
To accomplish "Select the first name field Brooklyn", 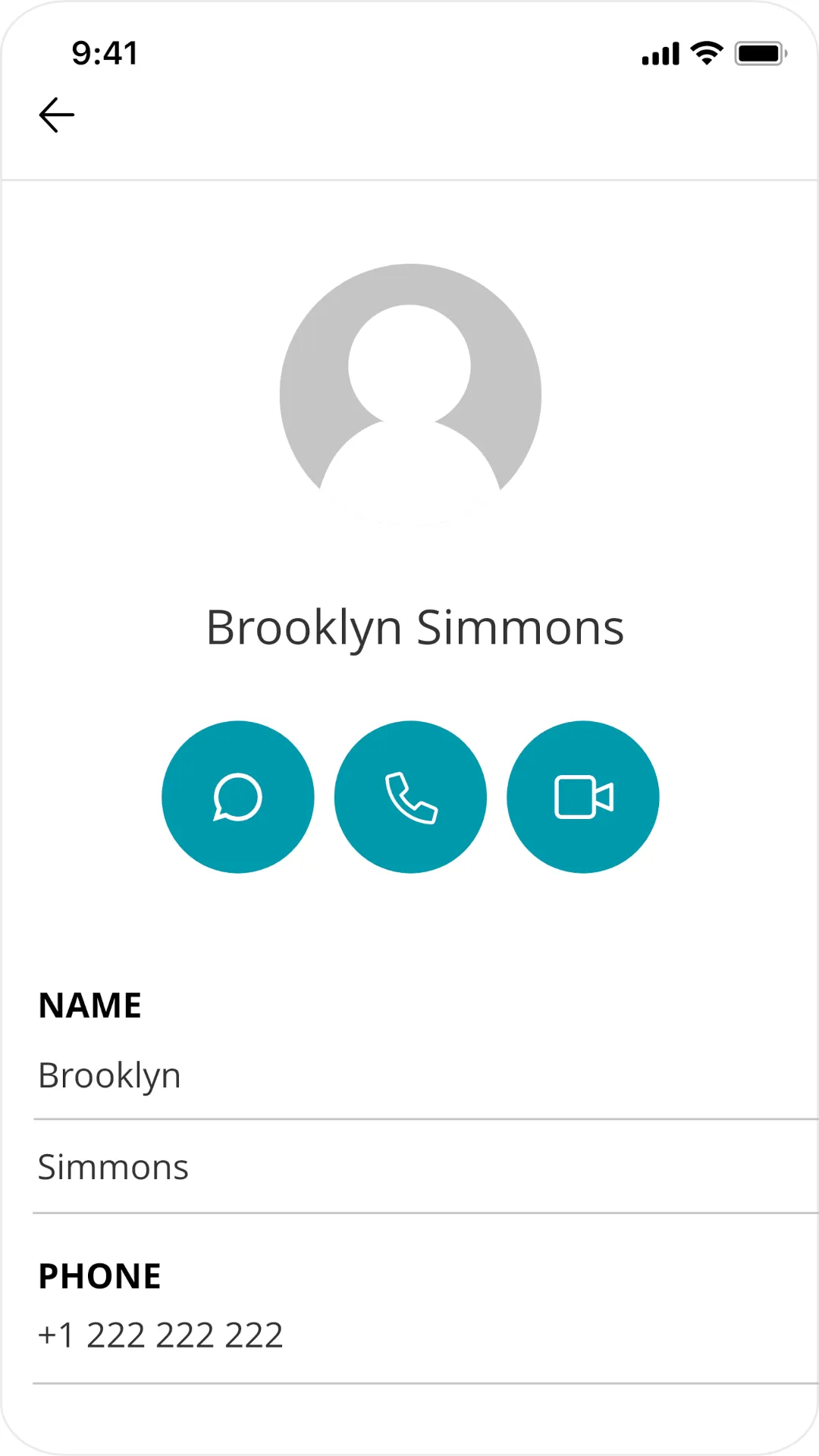I will 110,1075.
